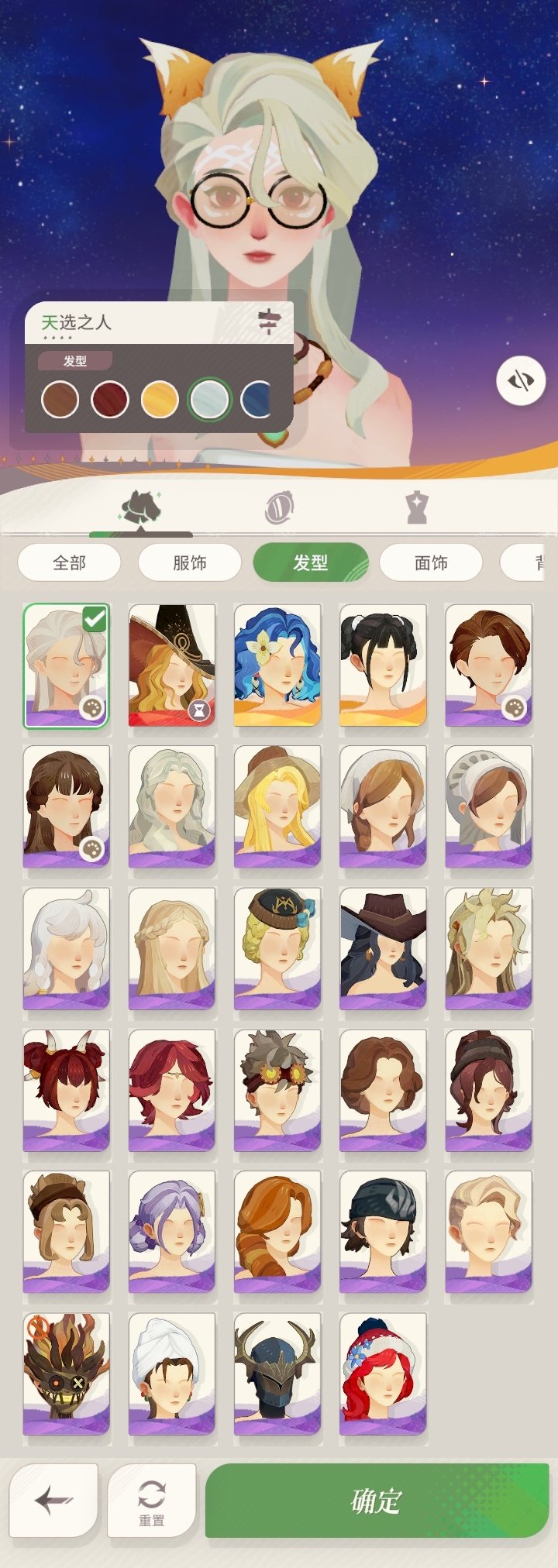This screenshot has height=1568, width=558.
Task: Select the dark red hair color circle
Action: click(108, 397)
